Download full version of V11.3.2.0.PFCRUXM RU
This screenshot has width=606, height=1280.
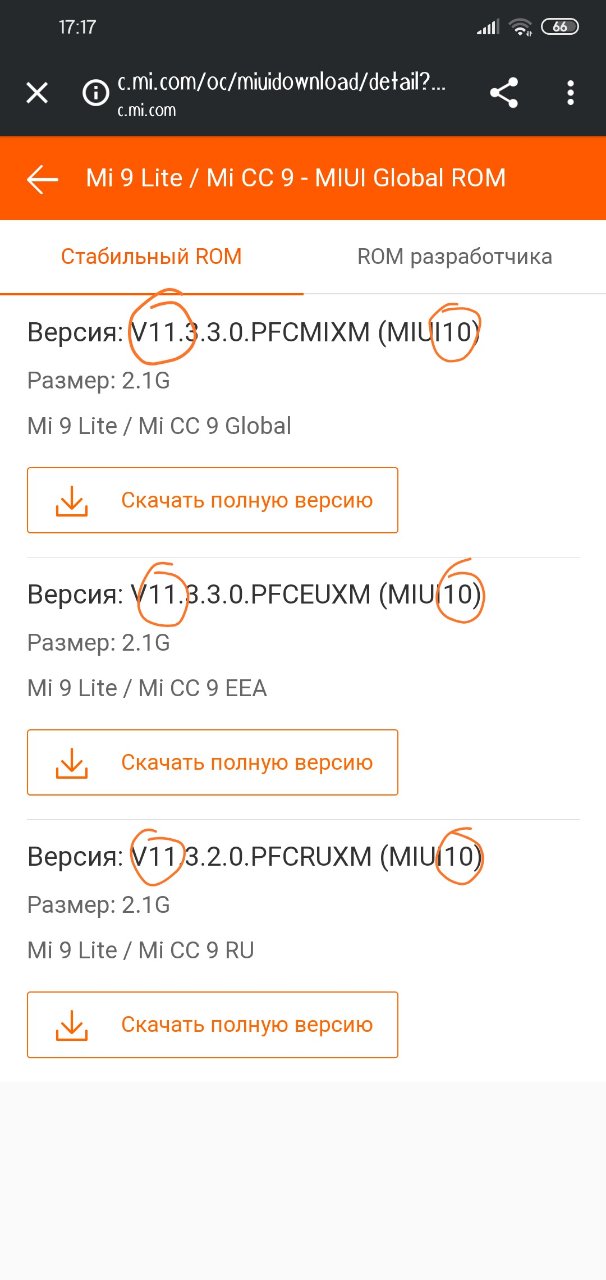(212, 1025)
